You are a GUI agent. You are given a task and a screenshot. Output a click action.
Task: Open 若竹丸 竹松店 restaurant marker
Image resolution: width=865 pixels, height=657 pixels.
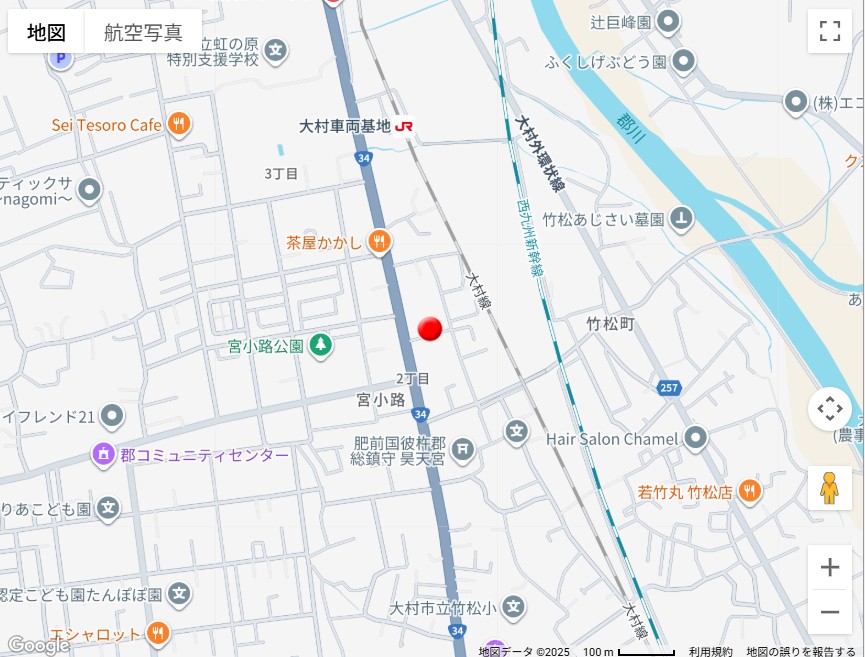749,491
